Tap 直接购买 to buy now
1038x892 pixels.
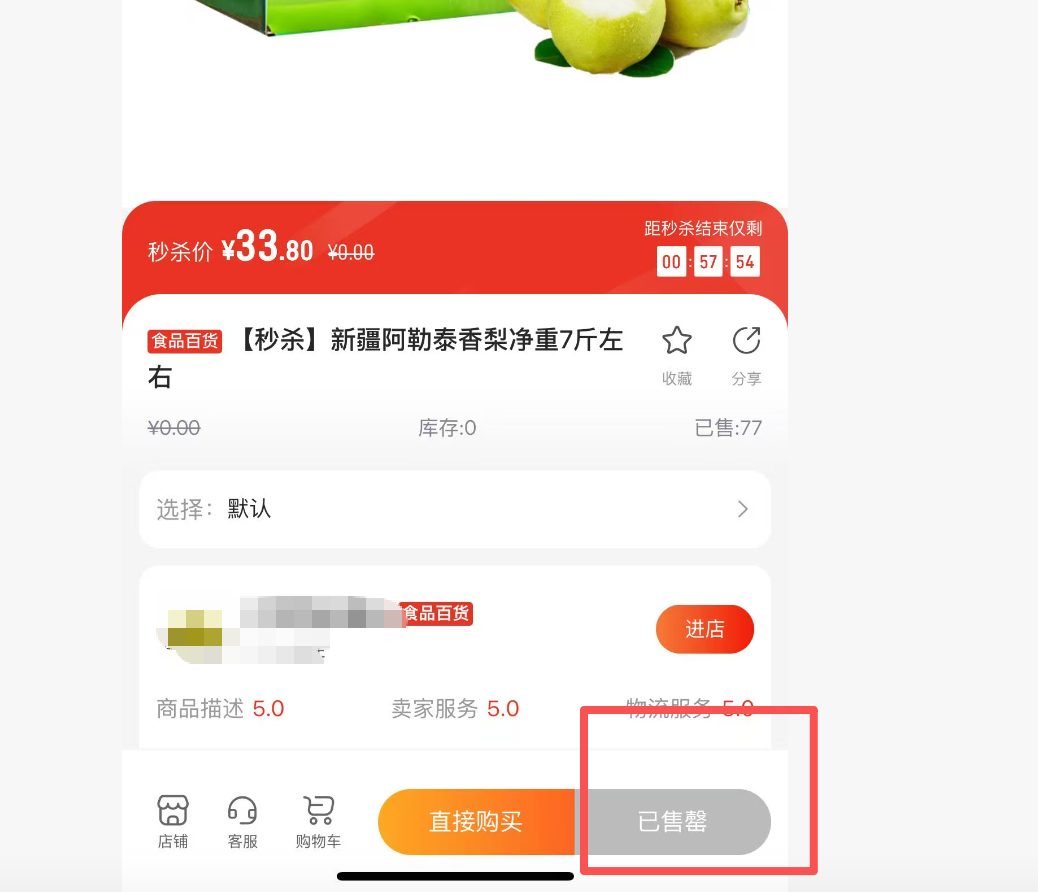[x=476, y=822]
